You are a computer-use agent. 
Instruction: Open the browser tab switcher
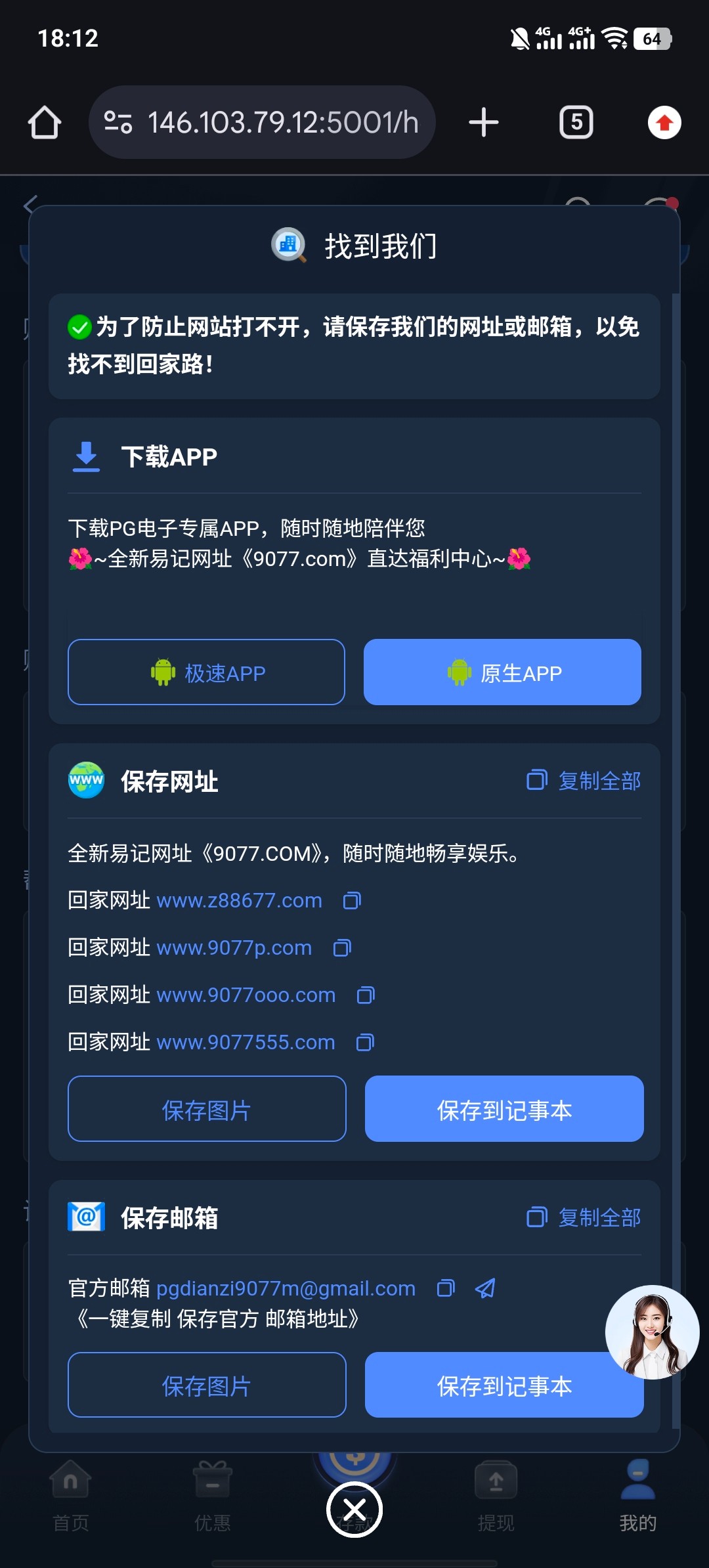point(576,123)
